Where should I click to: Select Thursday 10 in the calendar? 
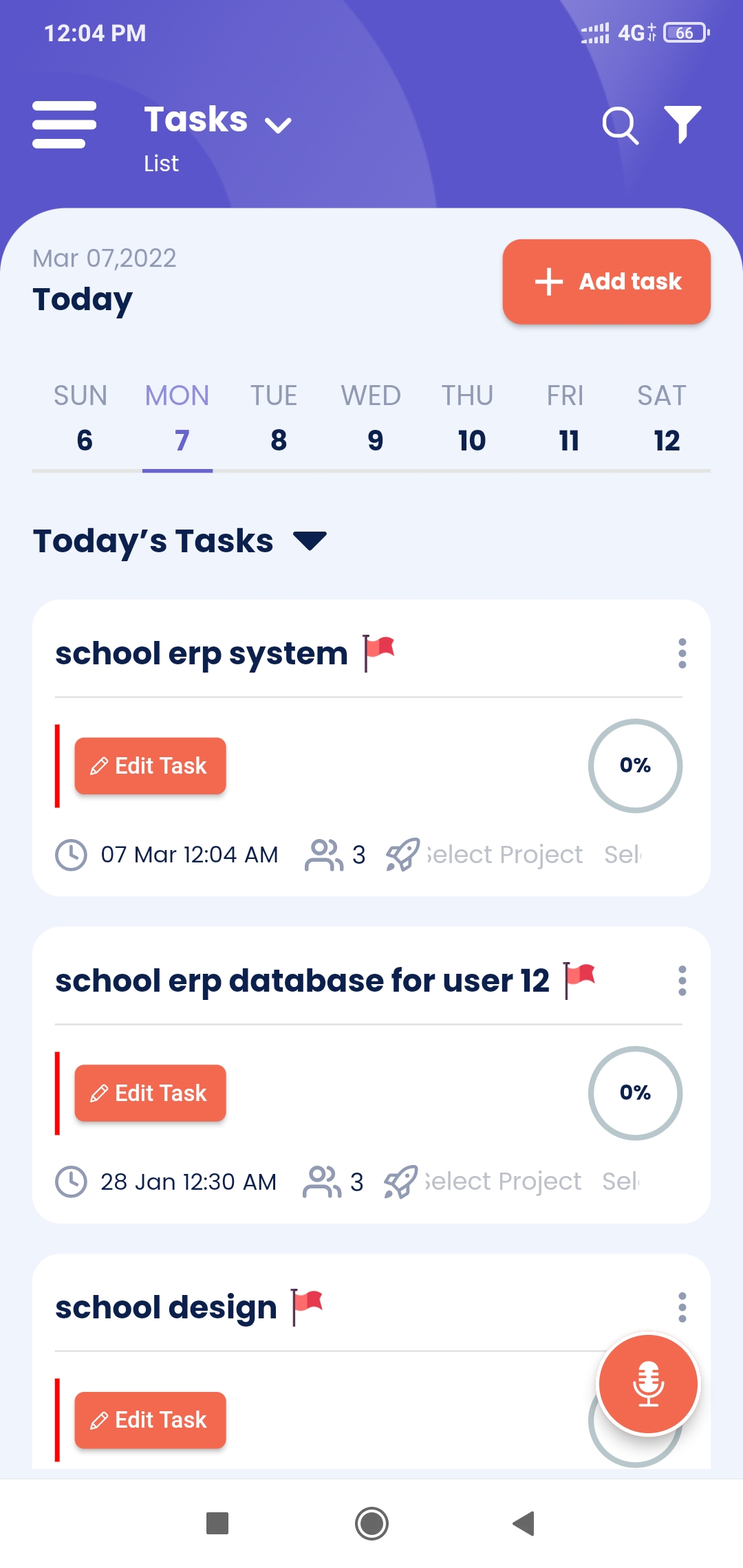(469, 419)
